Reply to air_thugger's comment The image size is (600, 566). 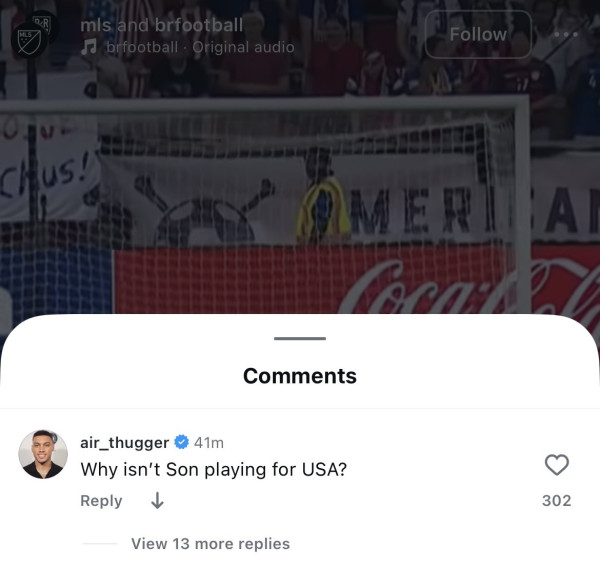tap(101, 501)
